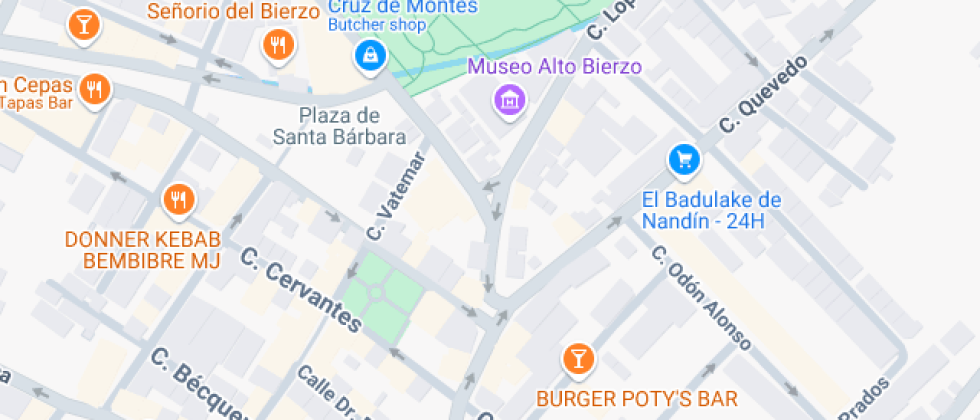Select El Badulake de Nandín shop pin
Image resolution: width=980 pixels, height=420 pixels.
coord(684,158)
